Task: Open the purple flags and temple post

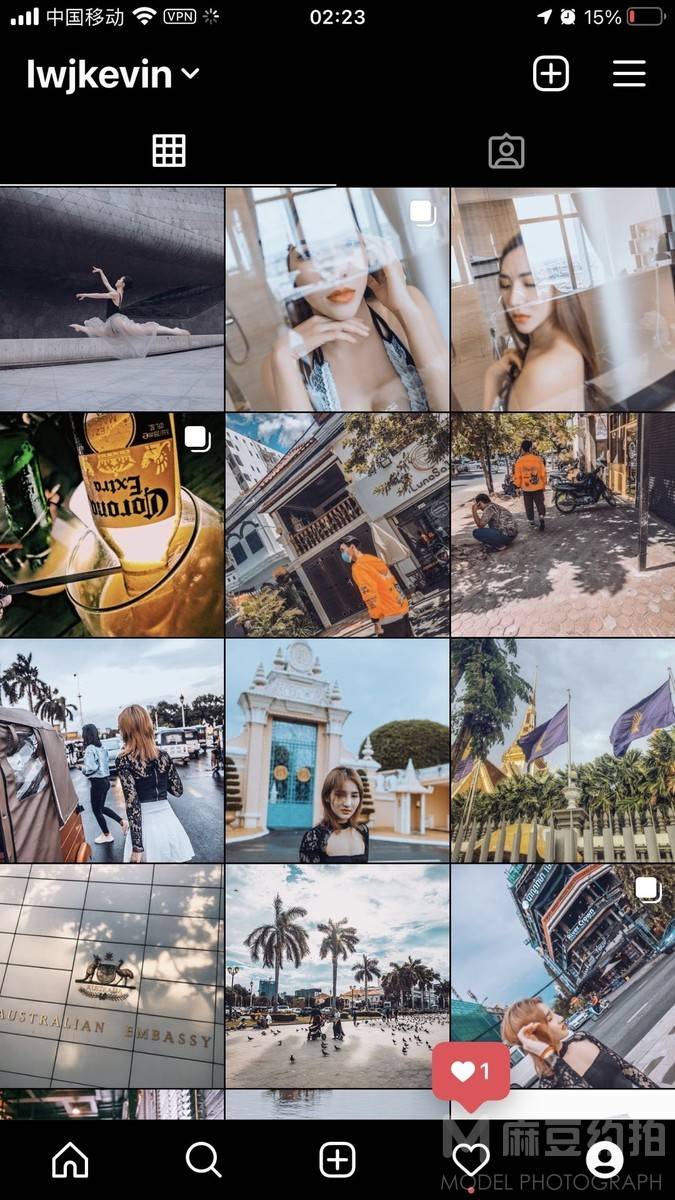Action: (x=563, y=751)
